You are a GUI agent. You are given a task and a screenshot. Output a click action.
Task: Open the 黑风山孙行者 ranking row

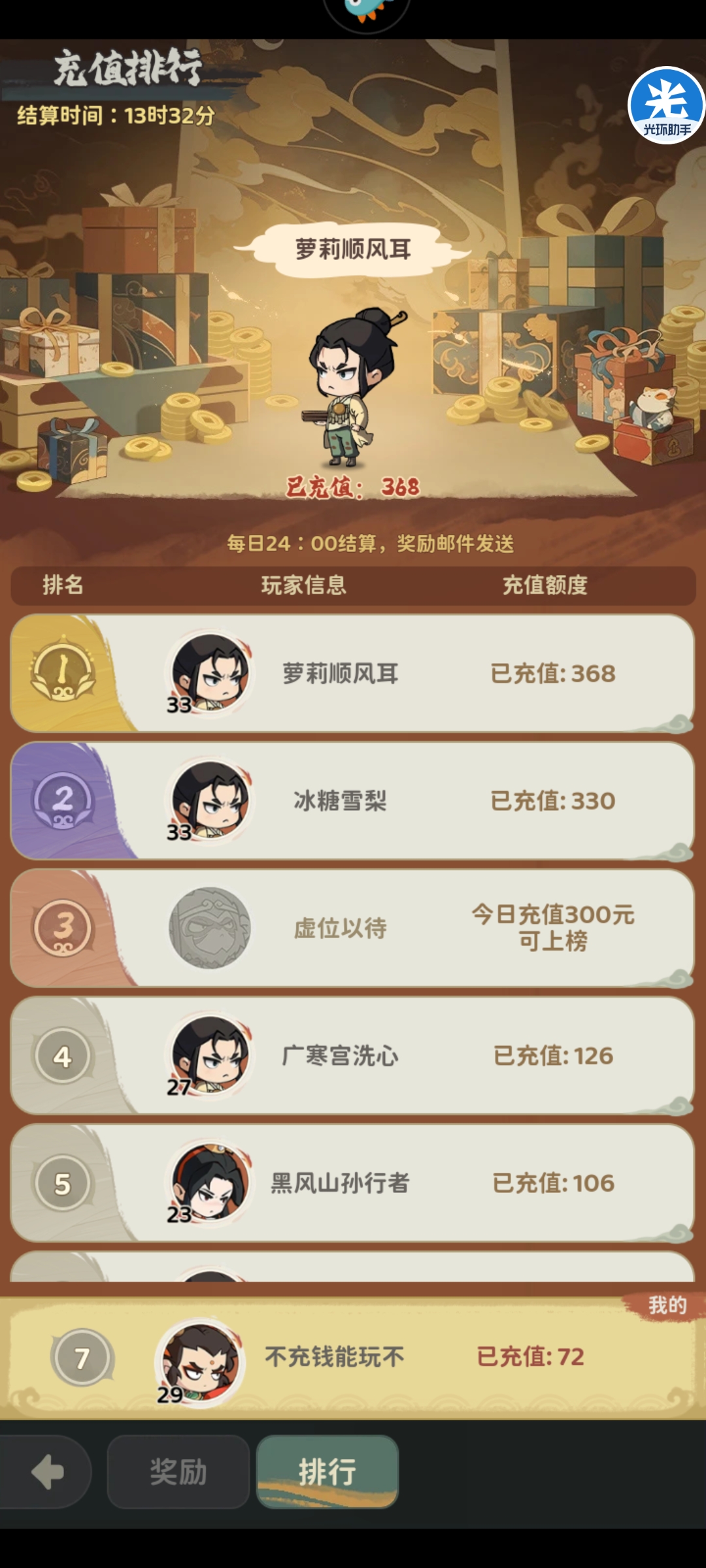pos(352,1183)
